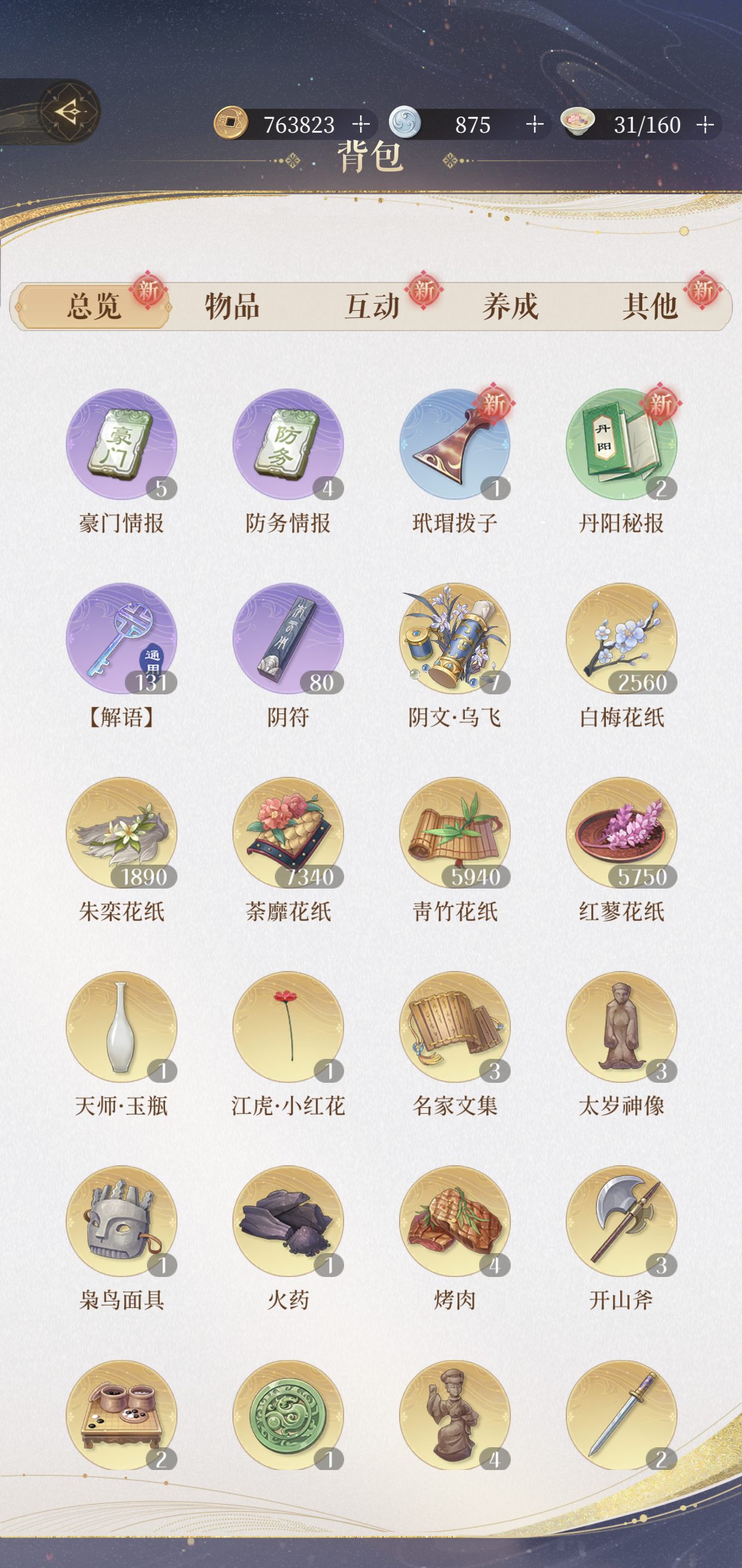The image size is (742, 1568).
Task: Open the 开山斧 item
Action: [x=621, y=1221]
